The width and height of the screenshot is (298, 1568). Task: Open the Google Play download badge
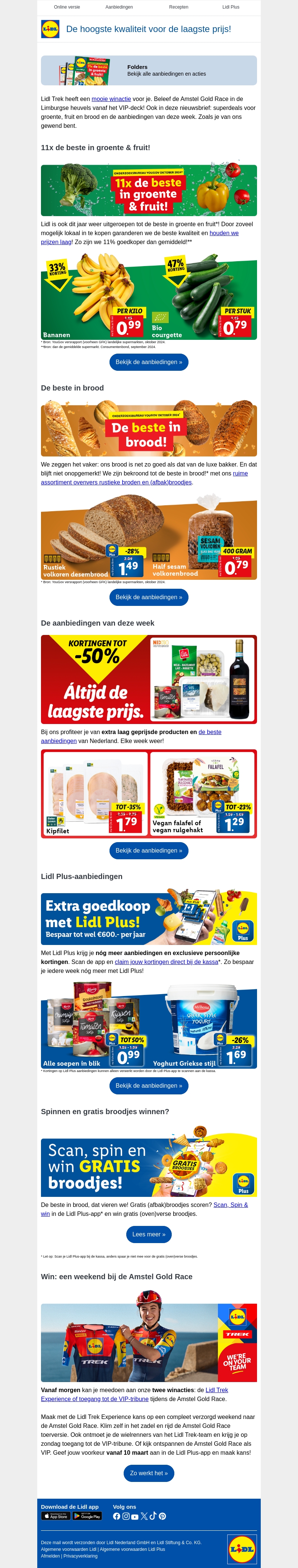point(87,1516)
